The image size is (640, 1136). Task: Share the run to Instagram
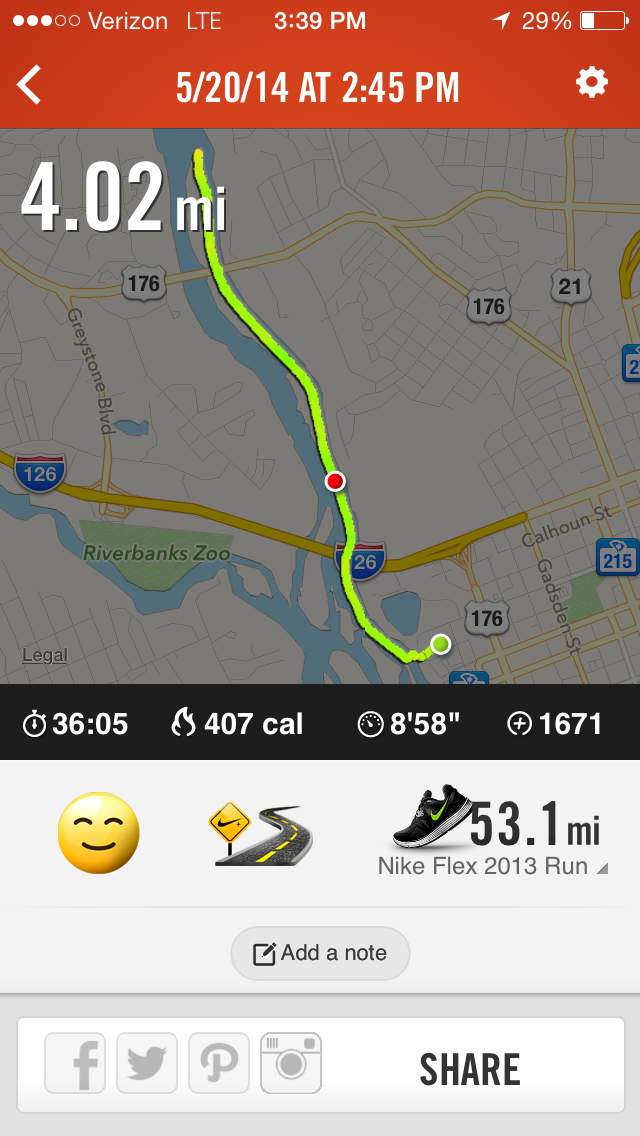point(291,1063)
